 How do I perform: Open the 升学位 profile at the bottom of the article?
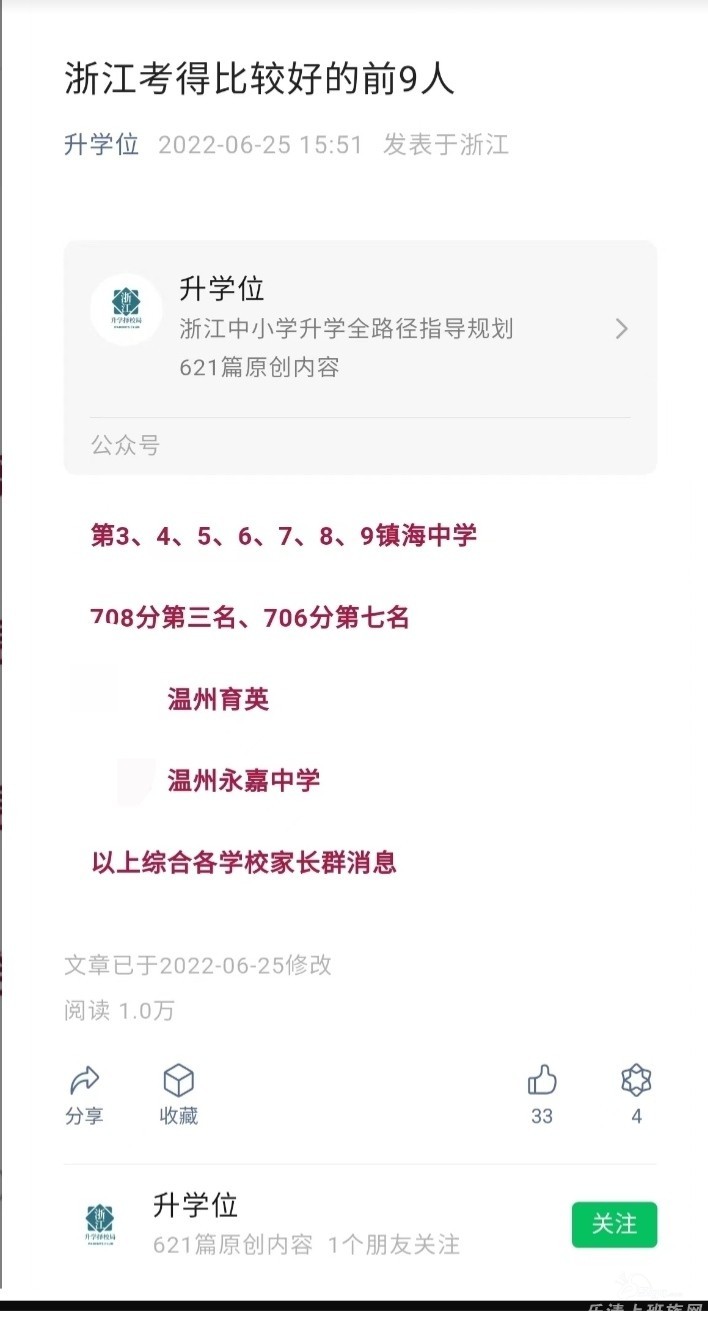click(196, 1205)
